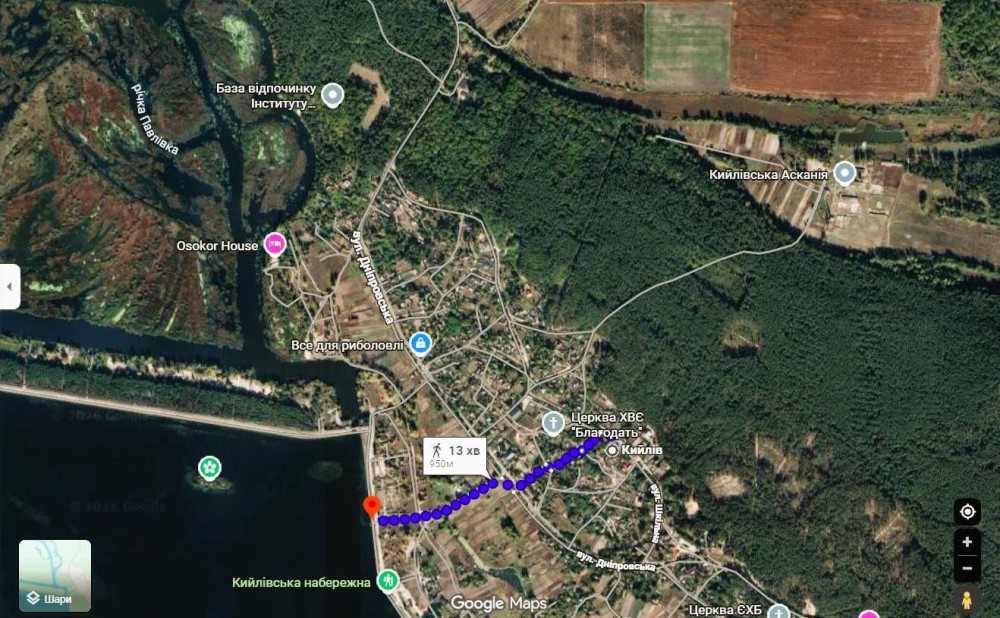Select the Кийлівська набережна park marker

coord(388,581)
